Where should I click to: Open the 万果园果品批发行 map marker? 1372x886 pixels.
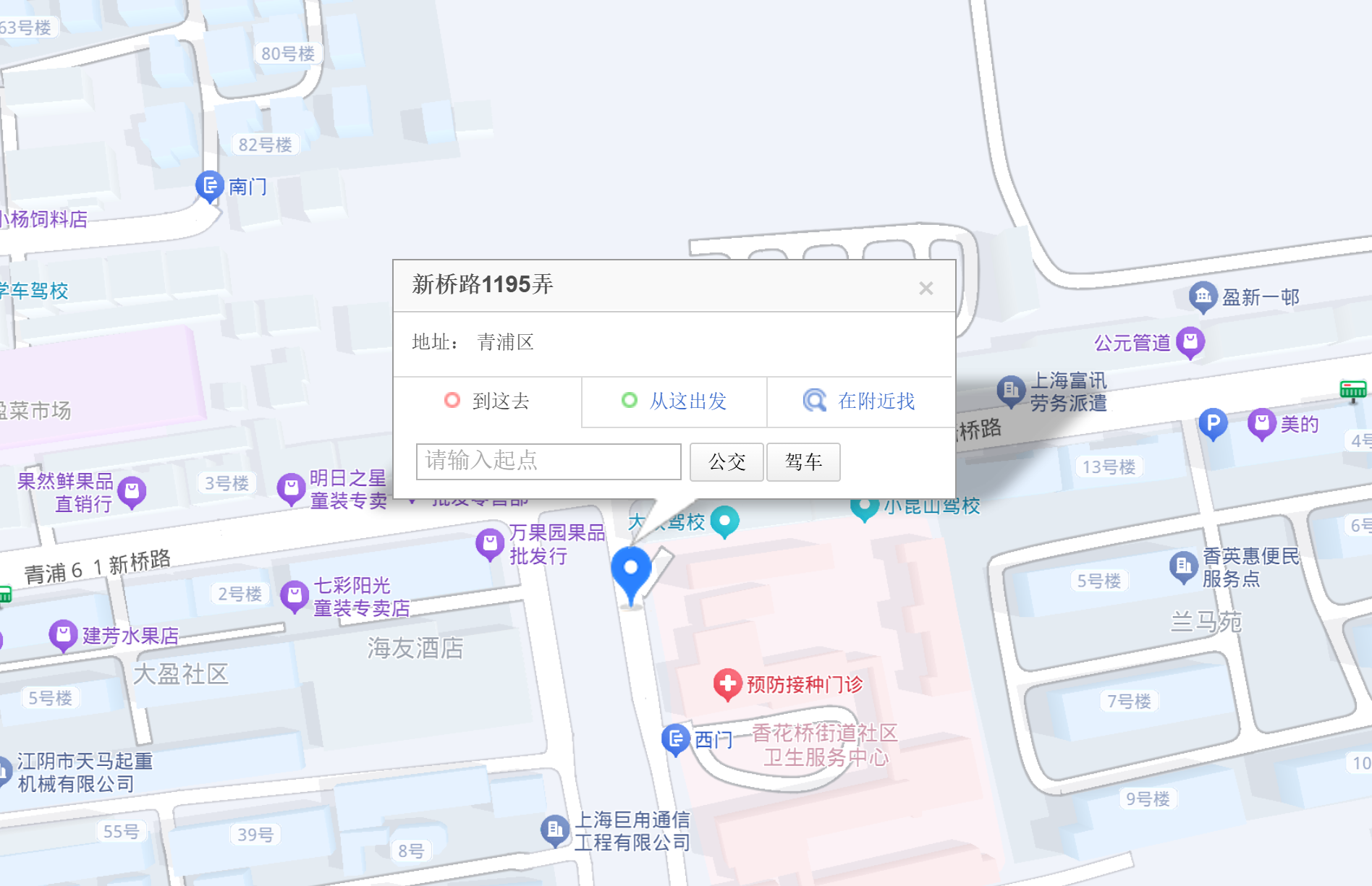(x=490, y=543)
